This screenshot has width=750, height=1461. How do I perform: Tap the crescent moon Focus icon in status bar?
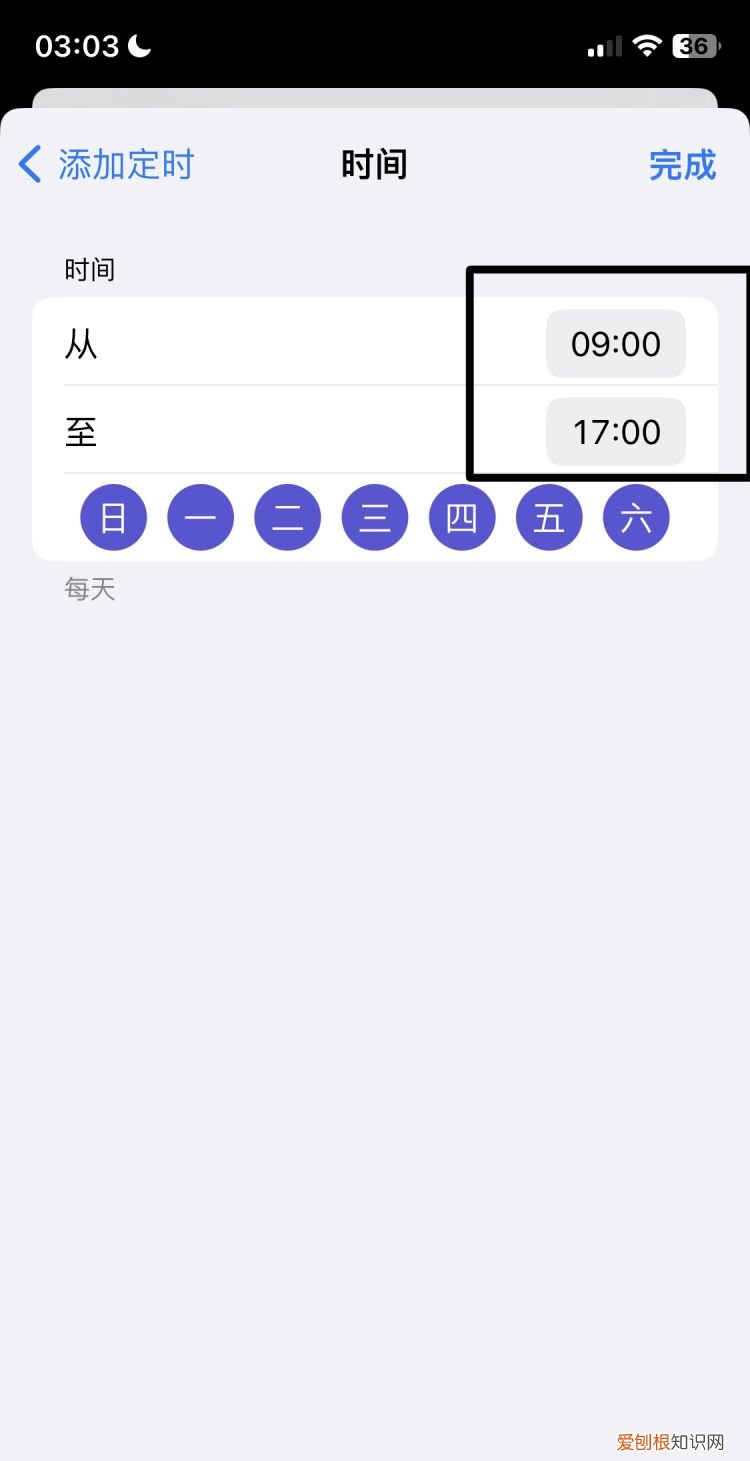140,44
